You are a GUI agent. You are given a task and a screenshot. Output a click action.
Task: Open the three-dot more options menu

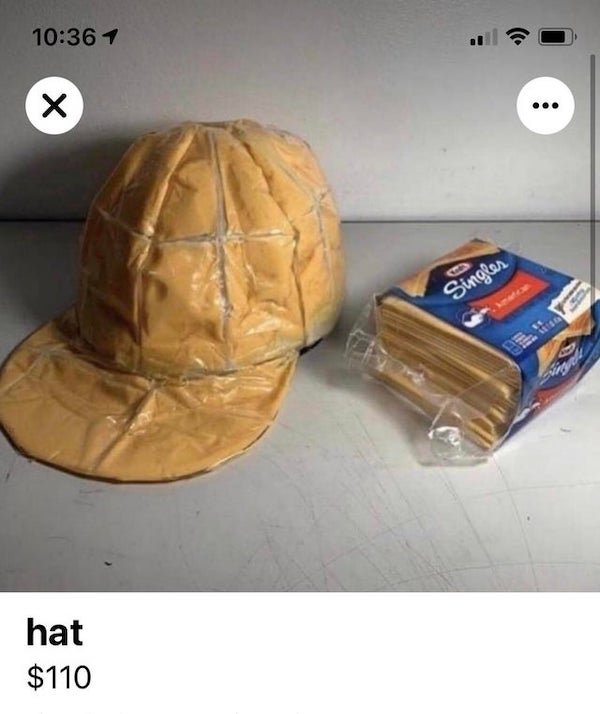point(545,105)
